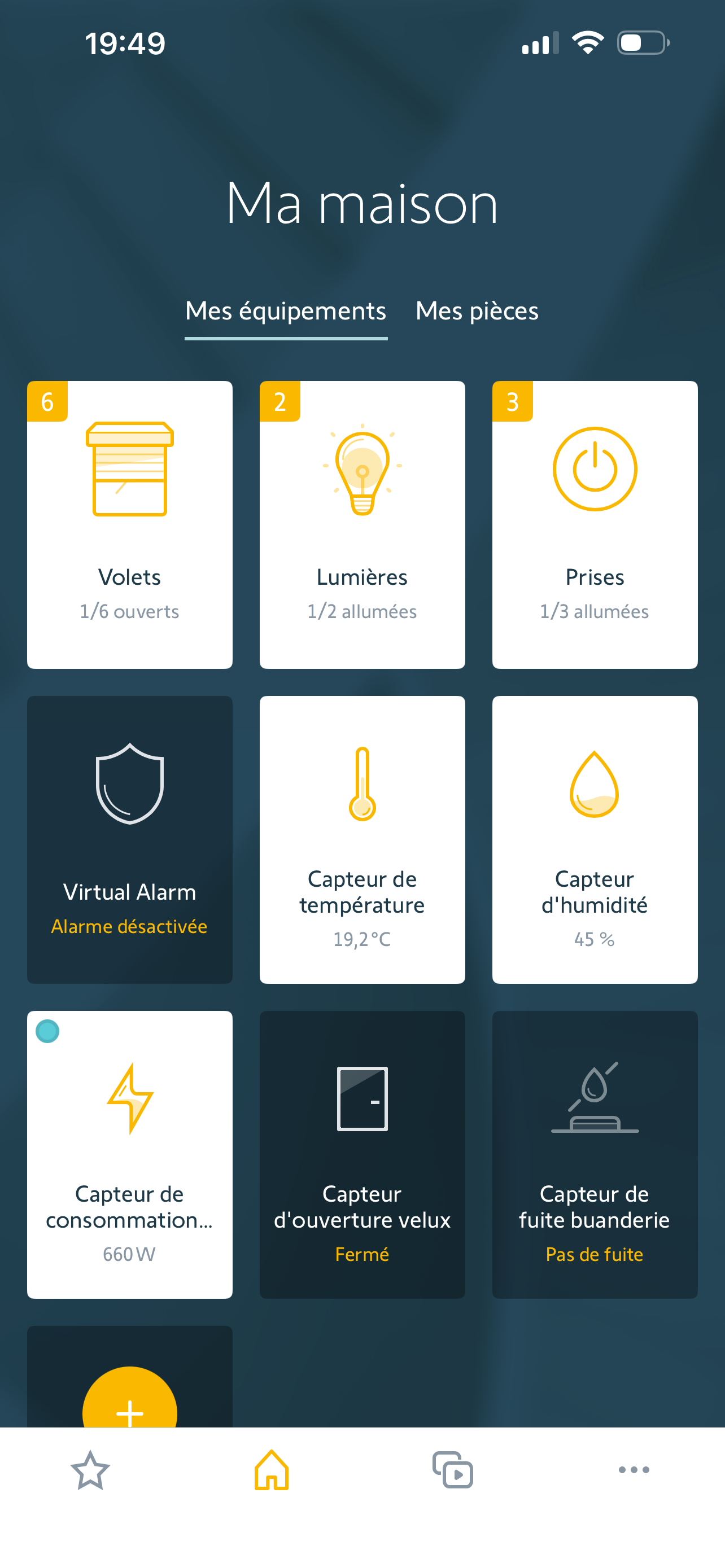Viewport: 725px width, 1568px height.
Task: View Capteur de température details
Action: (x=362, y=839)
